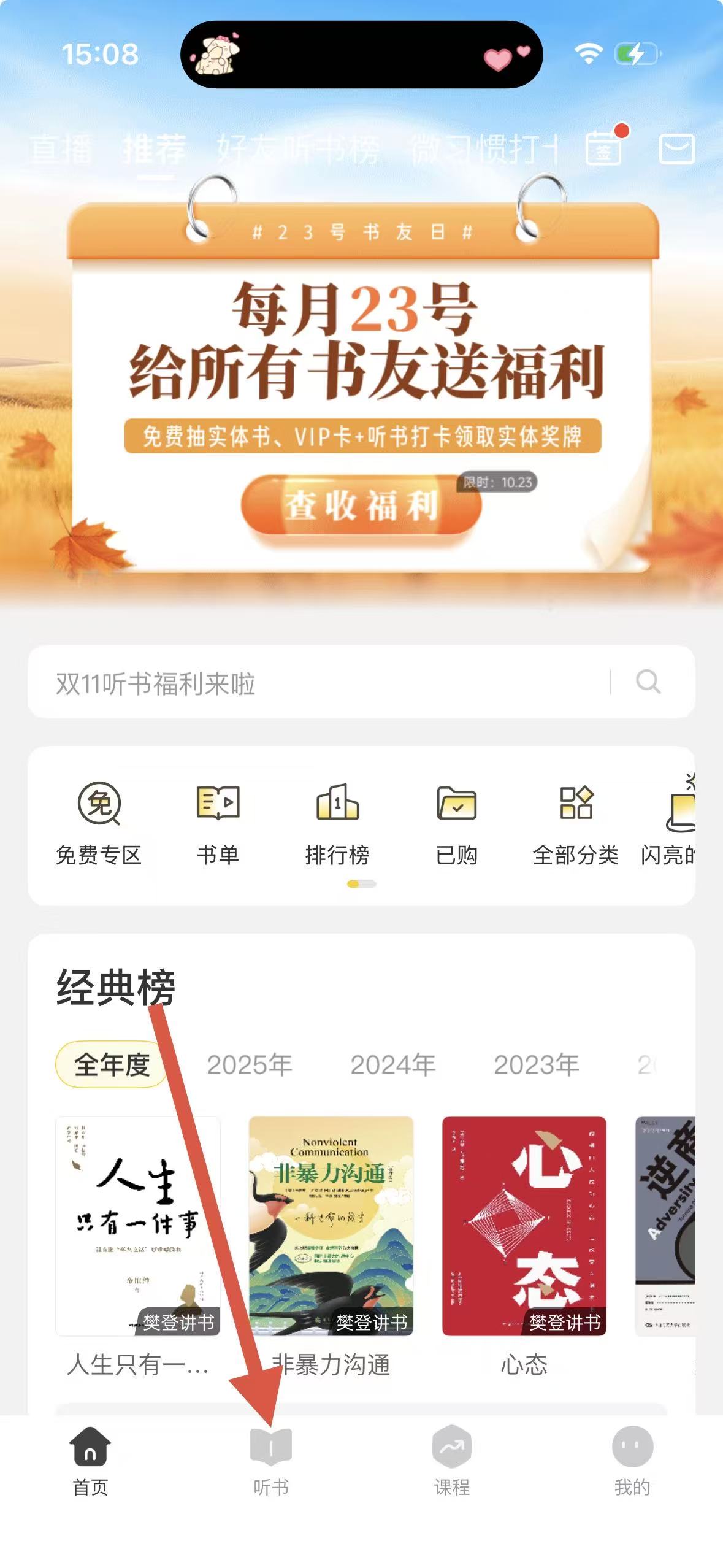Open the book 心态
The width and height of the screenshot is (723, 1568).
(524, 1226)
